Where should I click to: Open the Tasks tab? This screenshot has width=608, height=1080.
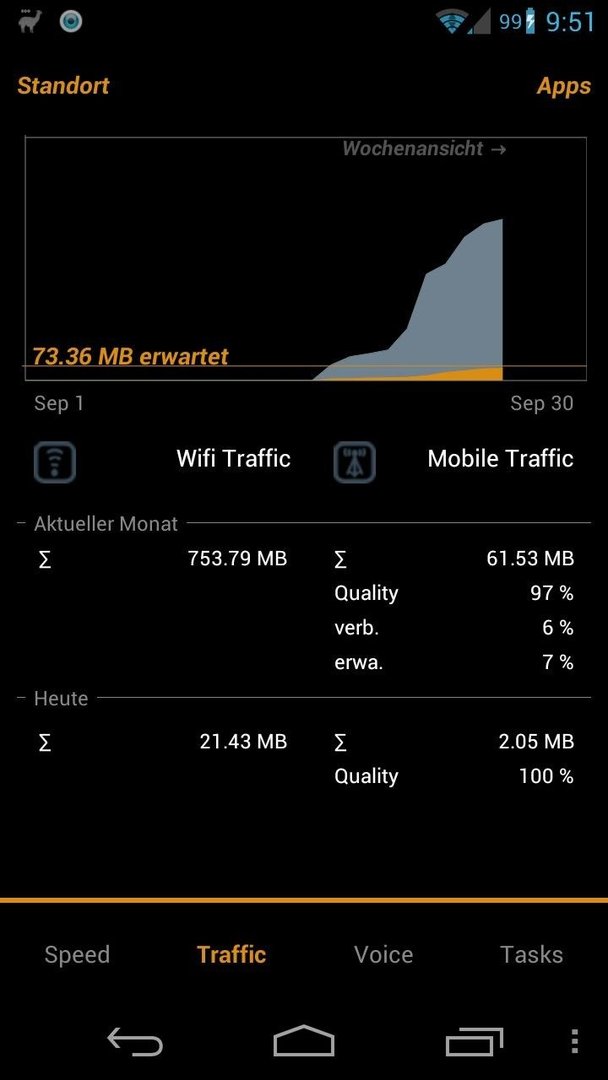tap(532, 955)
